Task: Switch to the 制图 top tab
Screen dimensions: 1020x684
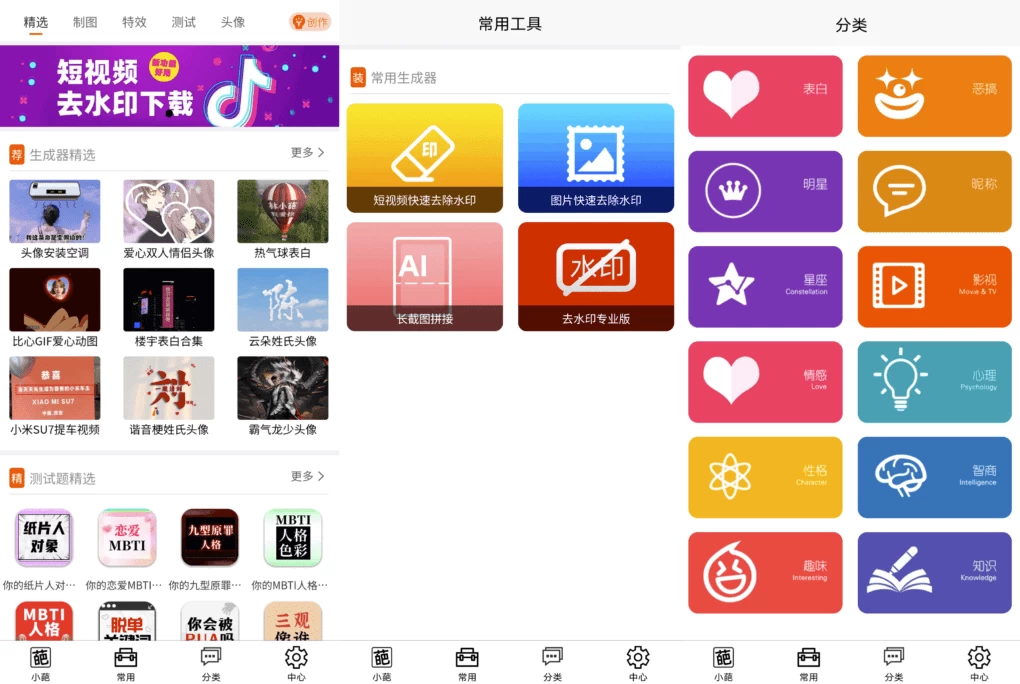Action: [x=85, y=22]
